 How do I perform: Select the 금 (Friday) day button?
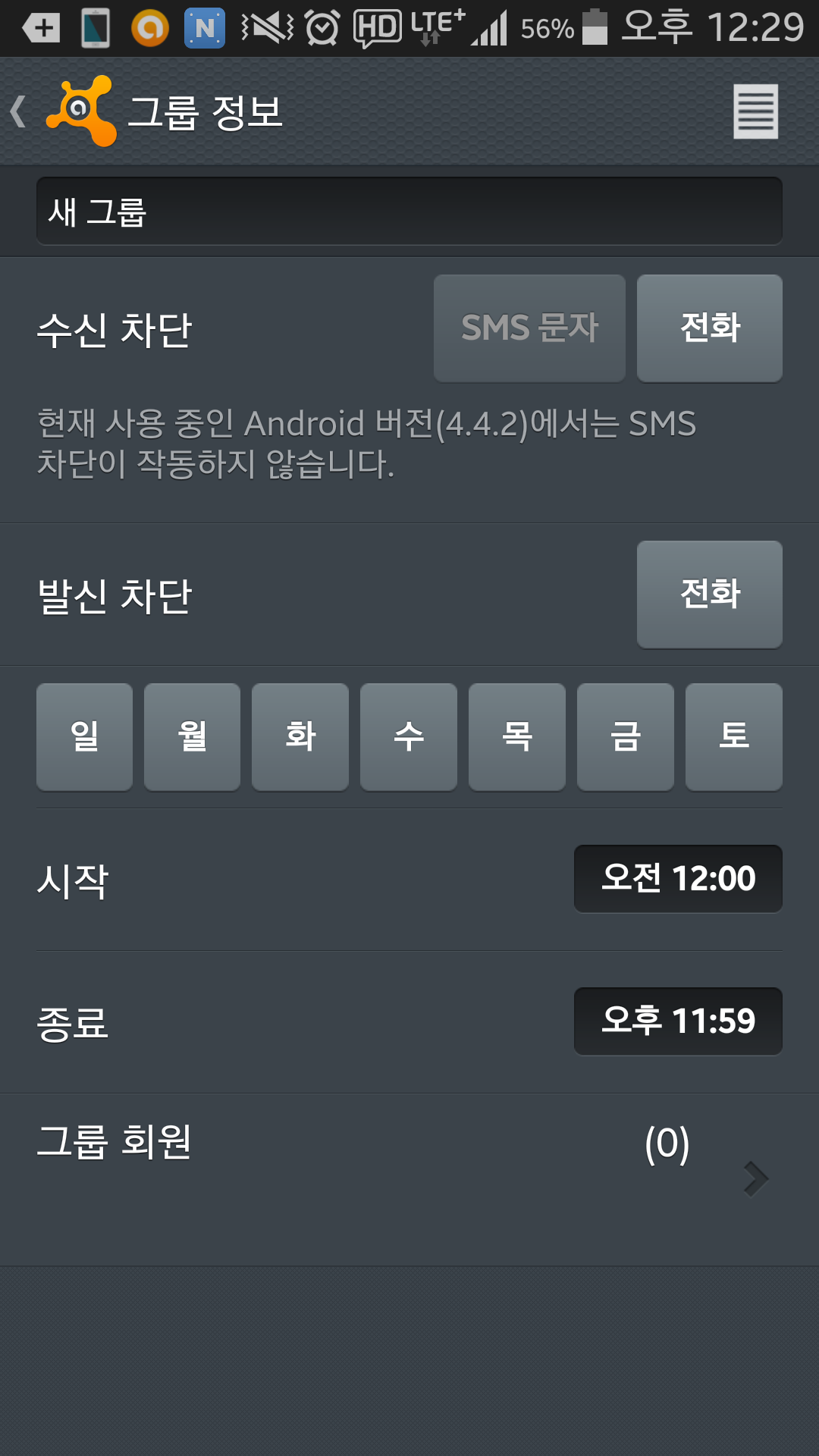pyautogui.click(x=626, y=737)
